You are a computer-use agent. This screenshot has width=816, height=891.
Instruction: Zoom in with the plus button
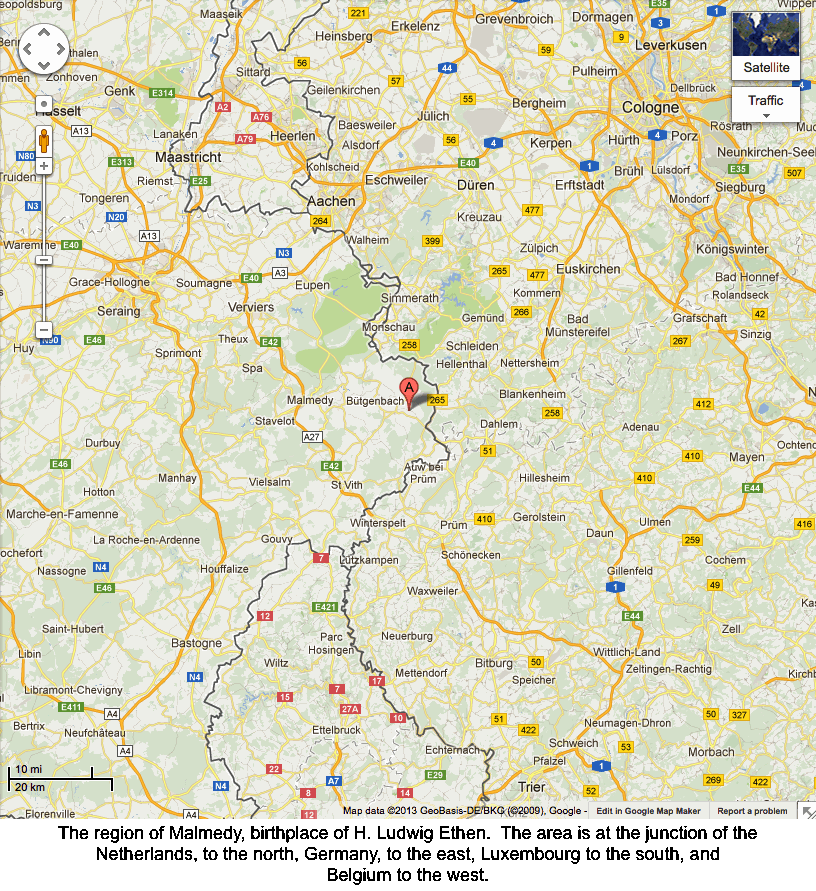(x=44, y=166)
